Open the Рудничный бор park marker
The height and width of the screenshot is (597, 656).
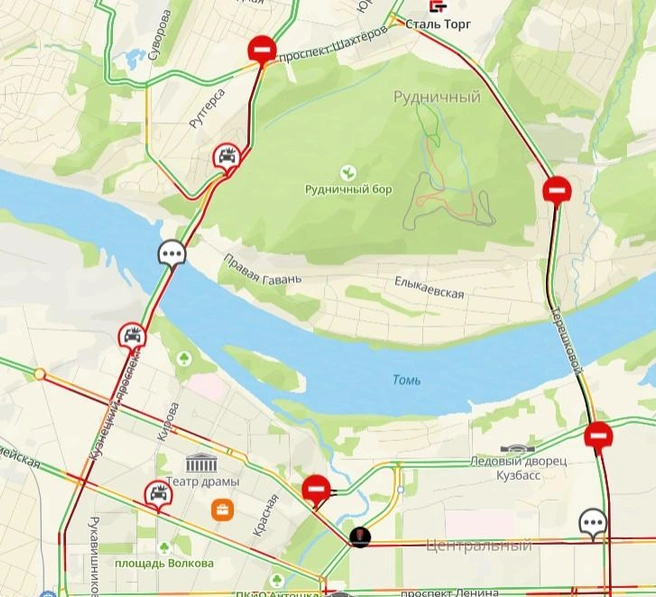[x=348, y=173]
